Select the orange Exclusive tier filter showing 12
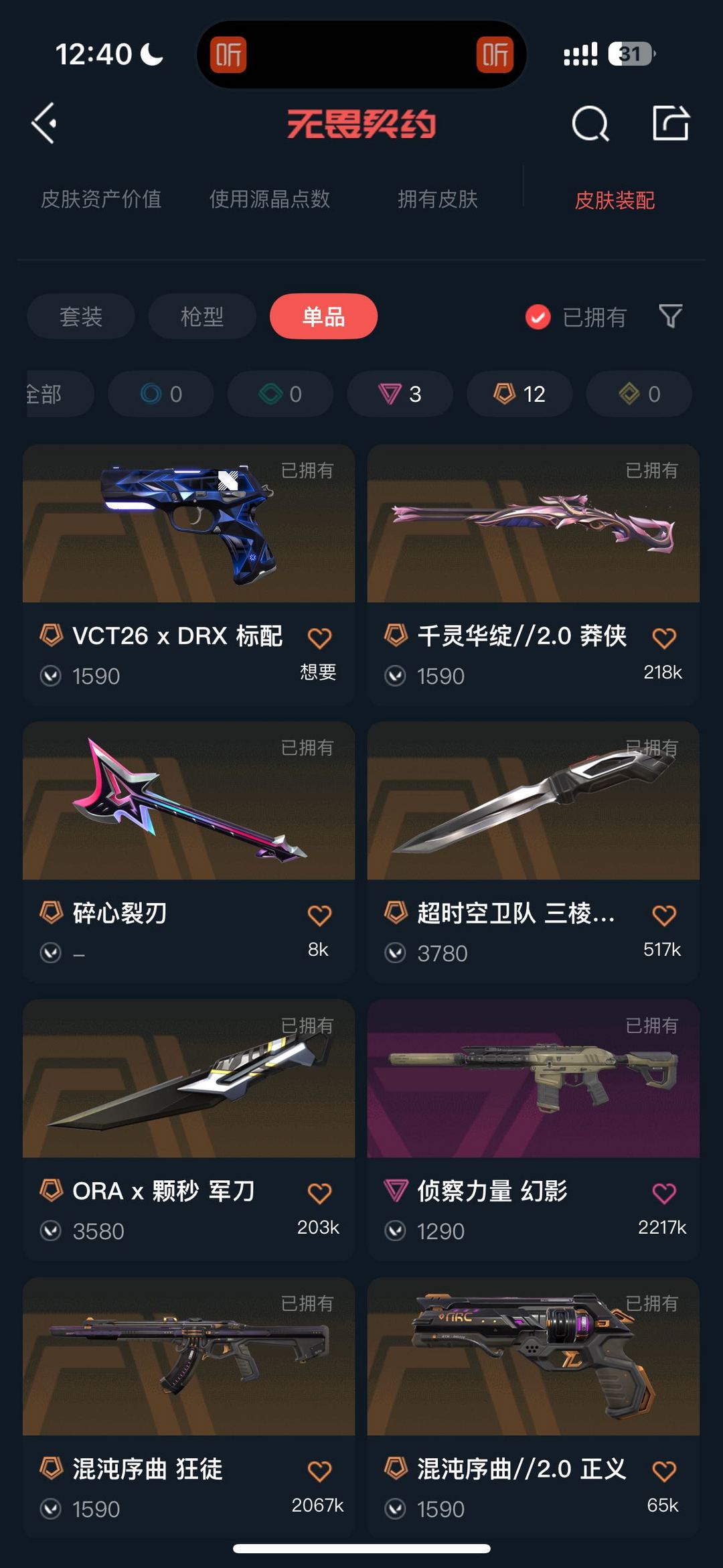The image size is (723, 1568). tap(518, 395)
